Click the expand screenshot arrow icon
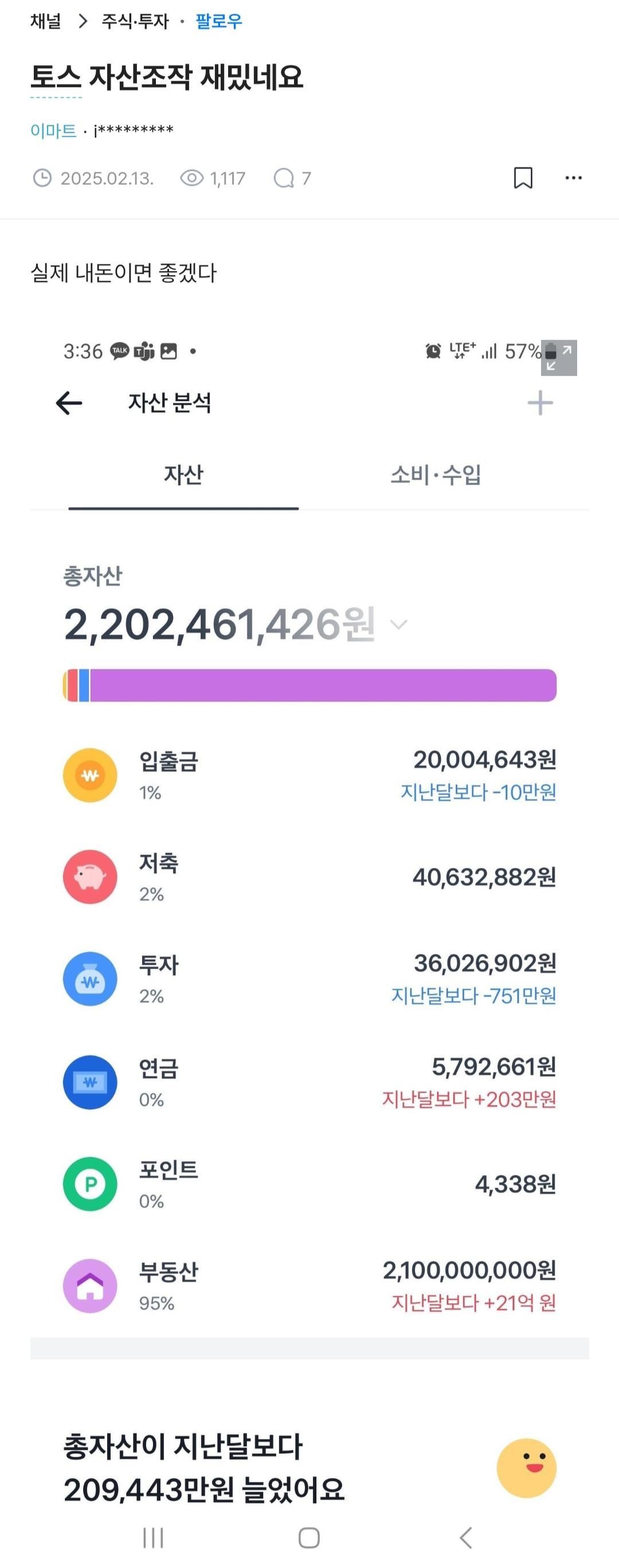Viewport: 619px width, 1568px height. coord(560,359)
